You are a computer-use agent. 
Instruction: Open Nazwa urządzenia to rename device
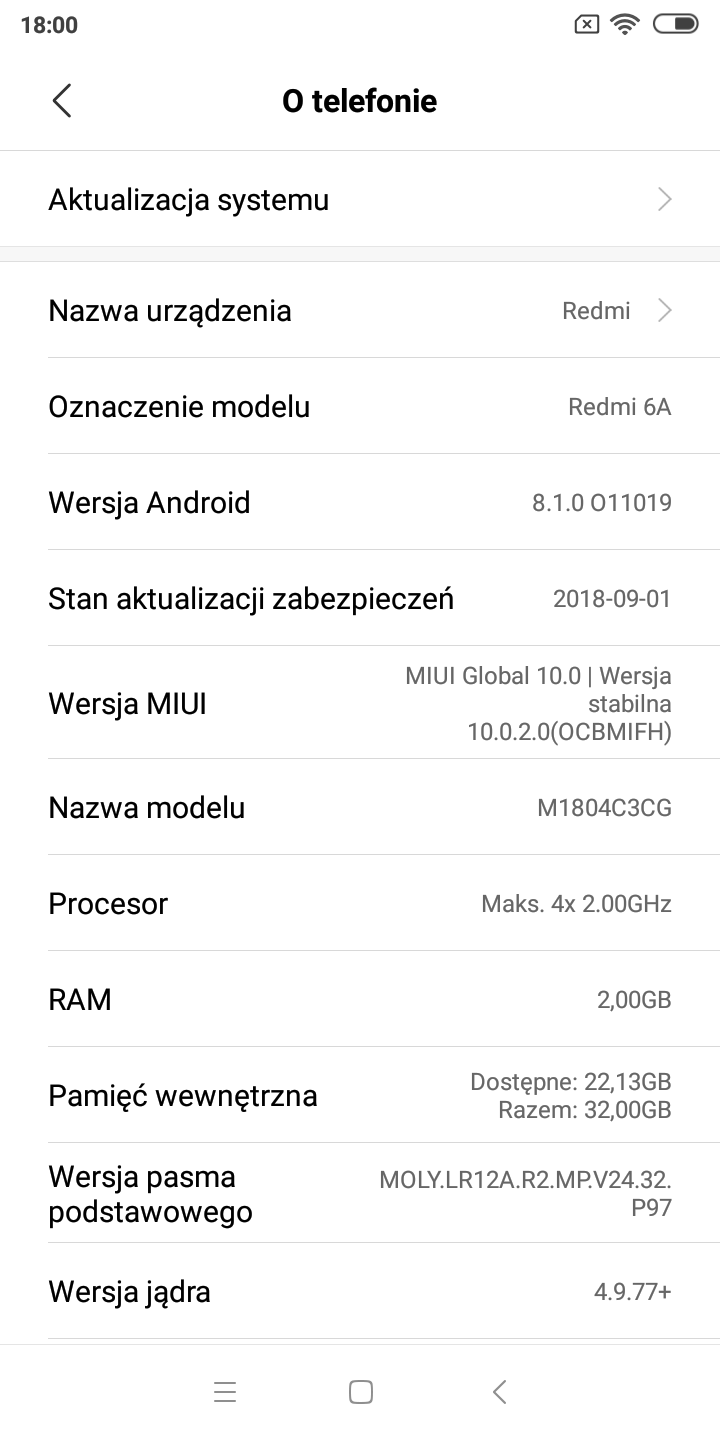[x=360, y=310]
